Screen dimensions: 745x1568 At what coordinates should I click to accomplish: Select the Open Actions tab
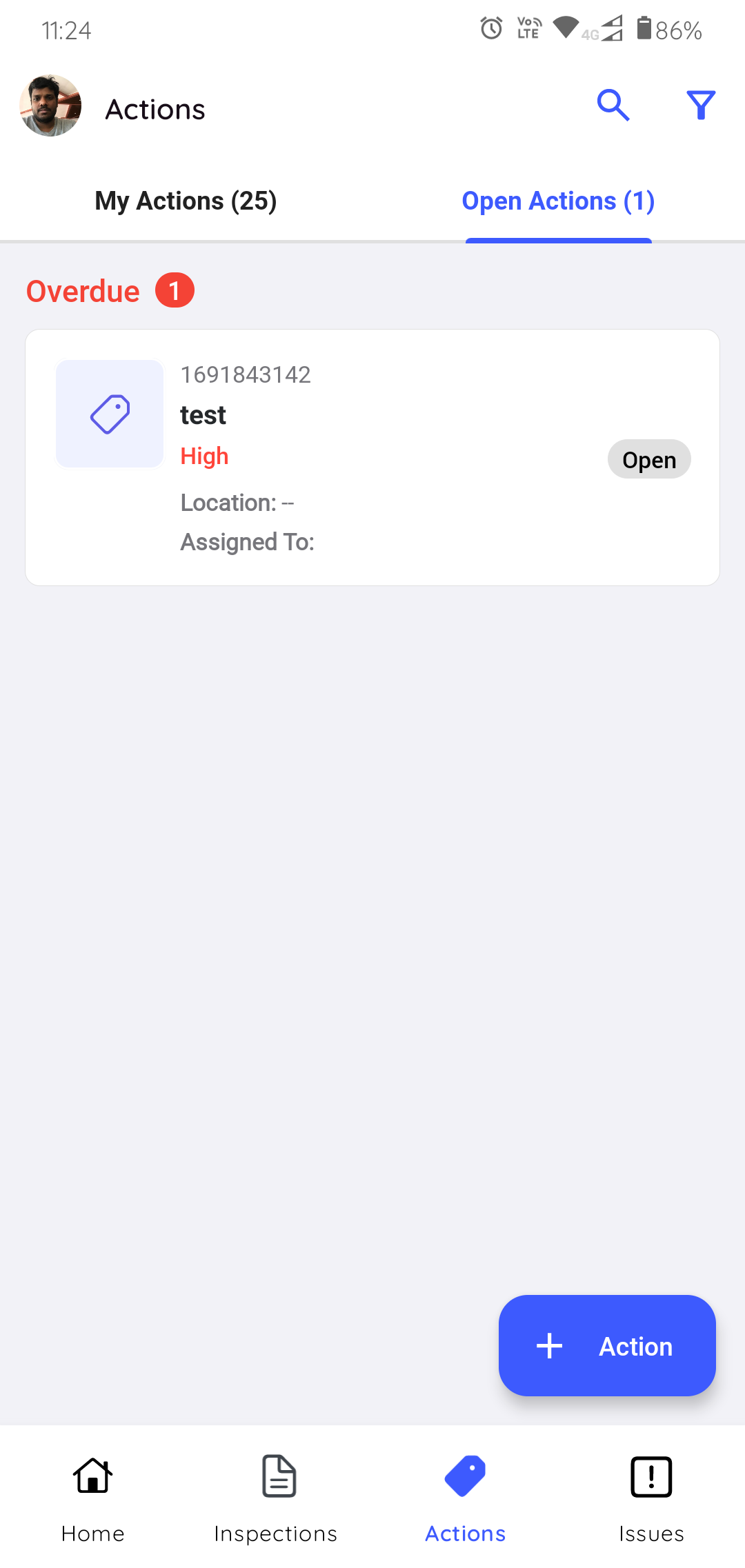pyautogui.click(x=558, y=201)
